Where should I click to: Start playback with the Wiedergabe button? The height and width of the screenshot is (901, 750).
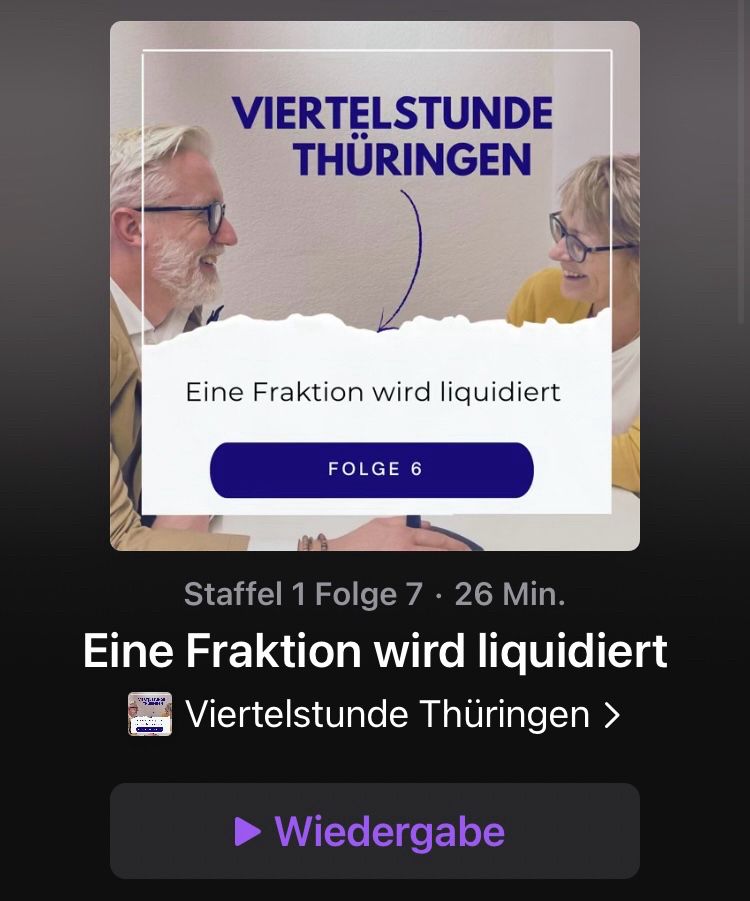pyautogui.click(x=374, y=831)
